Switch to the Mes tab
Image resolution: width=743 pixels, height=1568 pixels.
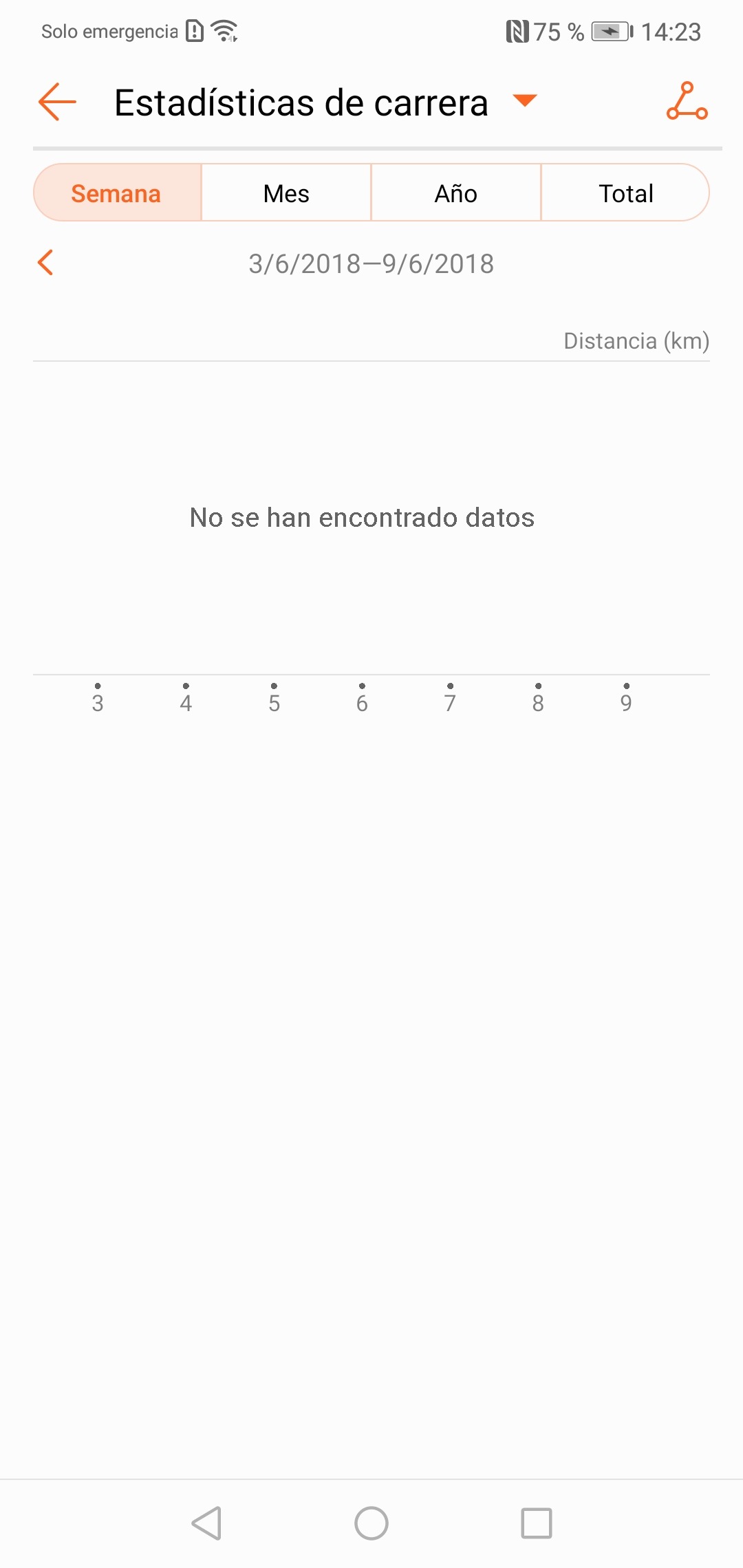pos(286,193)
